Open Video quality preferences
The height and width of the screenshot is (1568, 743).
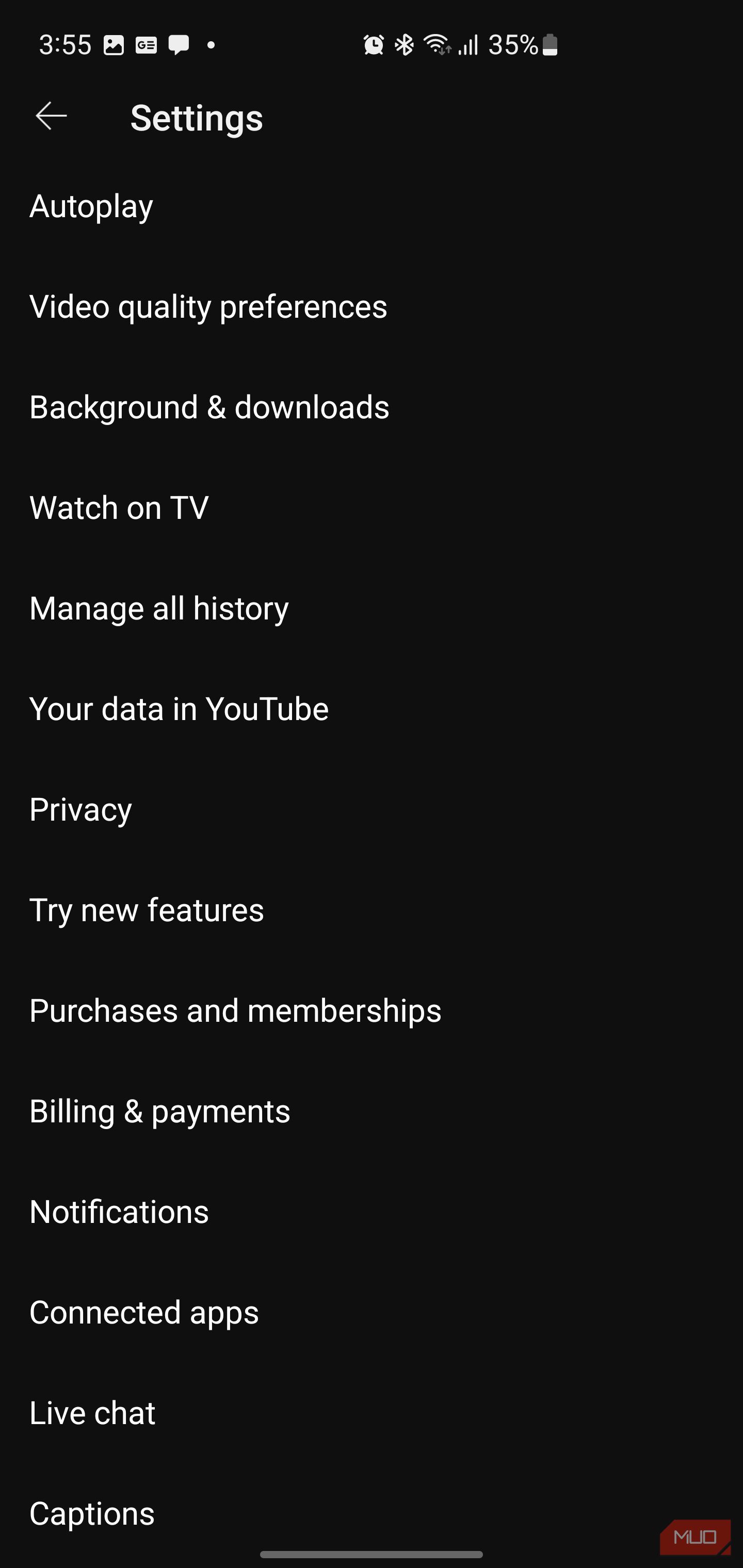(x=208, y=307)
